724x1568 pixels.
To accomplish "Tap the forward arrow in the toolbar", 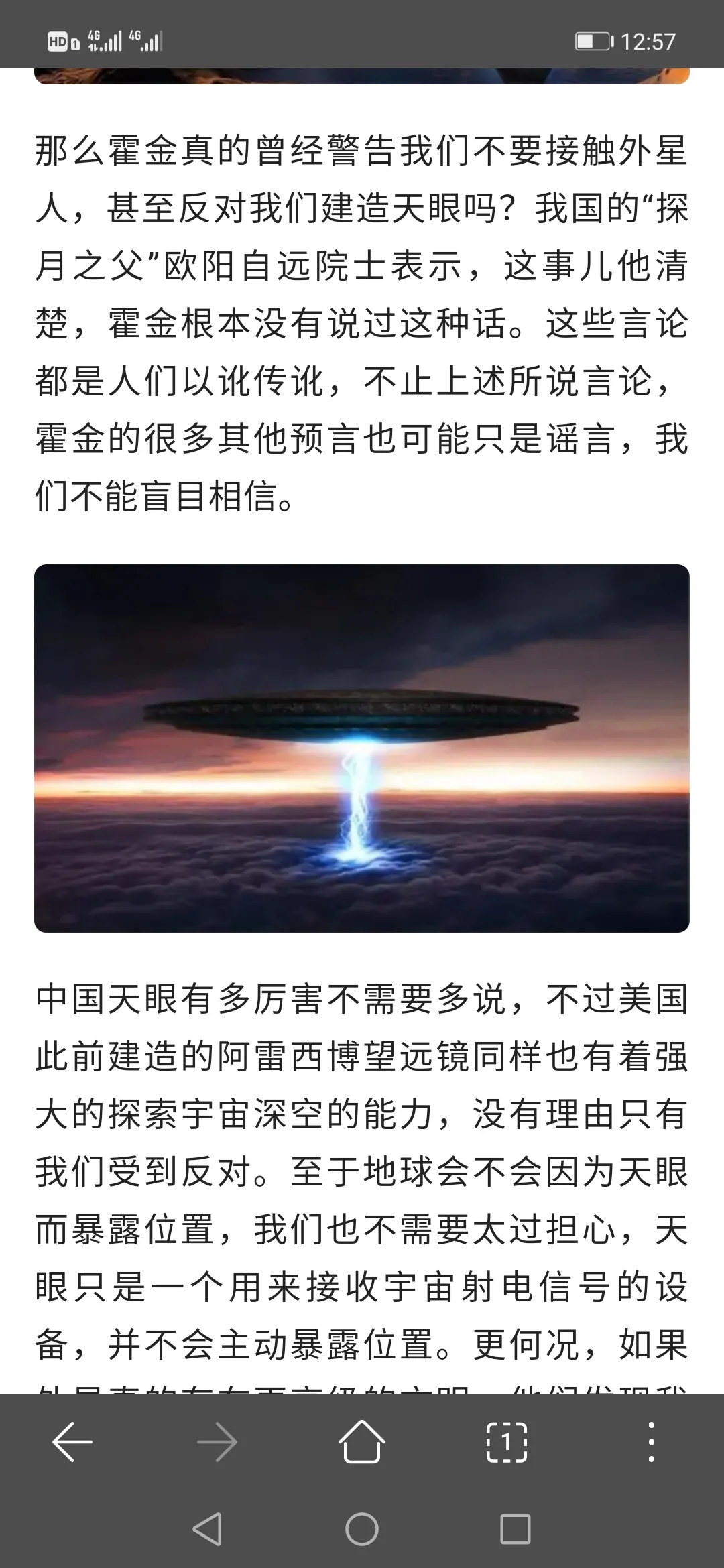I will tap(217, 1441).
